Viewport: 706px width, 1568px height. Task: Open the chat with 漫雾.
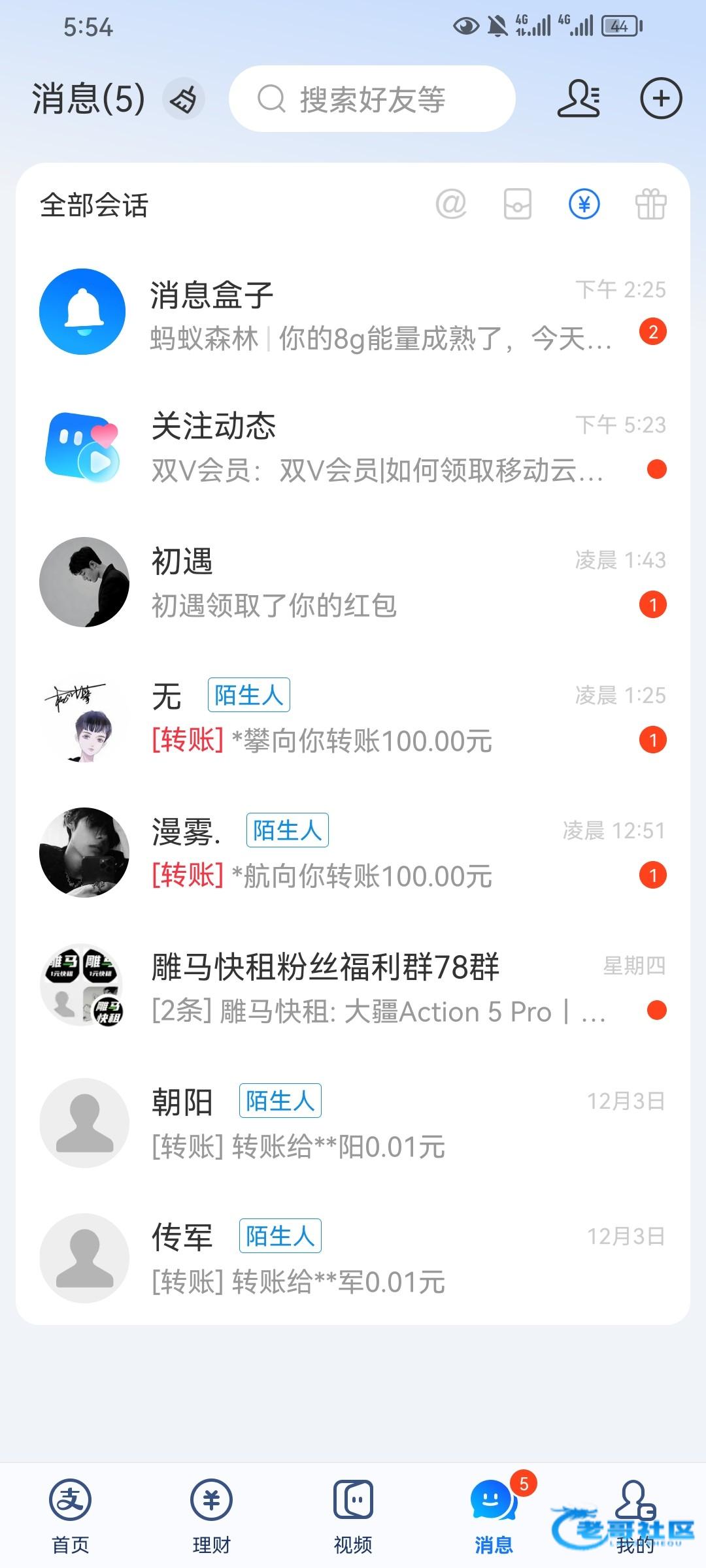(x=353, y=853)
